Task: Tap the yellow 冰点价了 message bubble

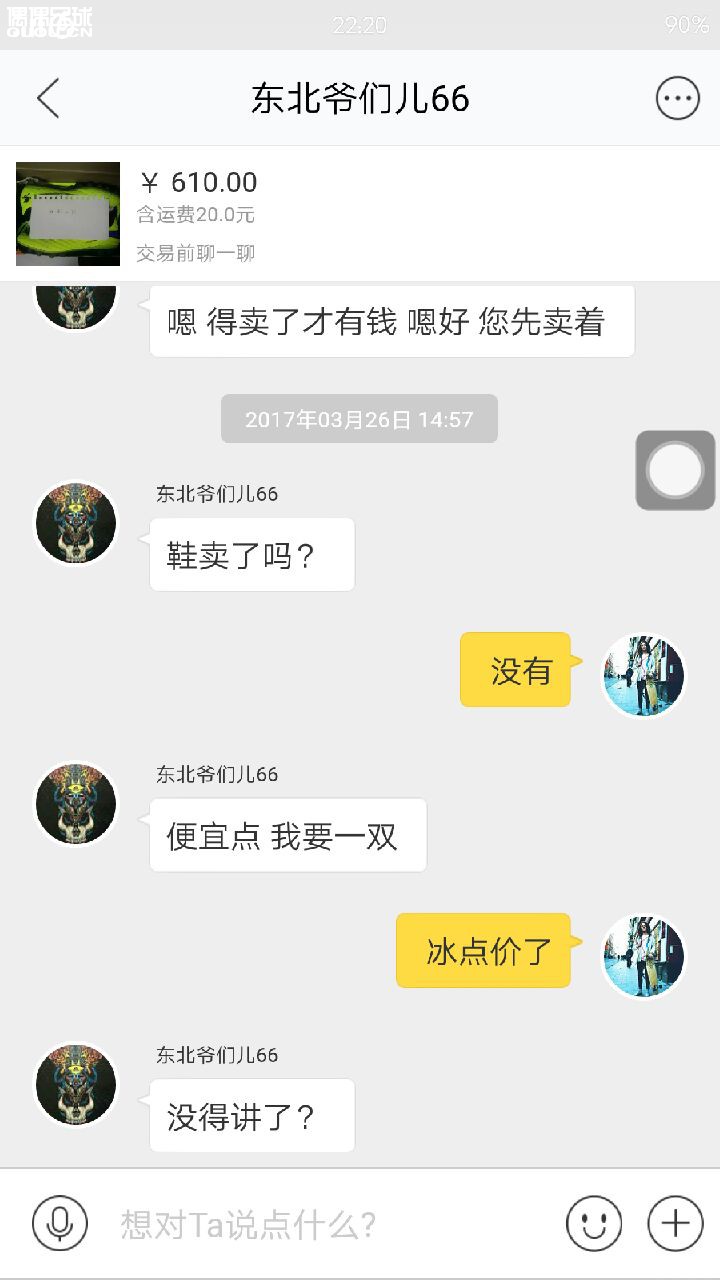Action: pyautogui.click(x=483, y=951)
